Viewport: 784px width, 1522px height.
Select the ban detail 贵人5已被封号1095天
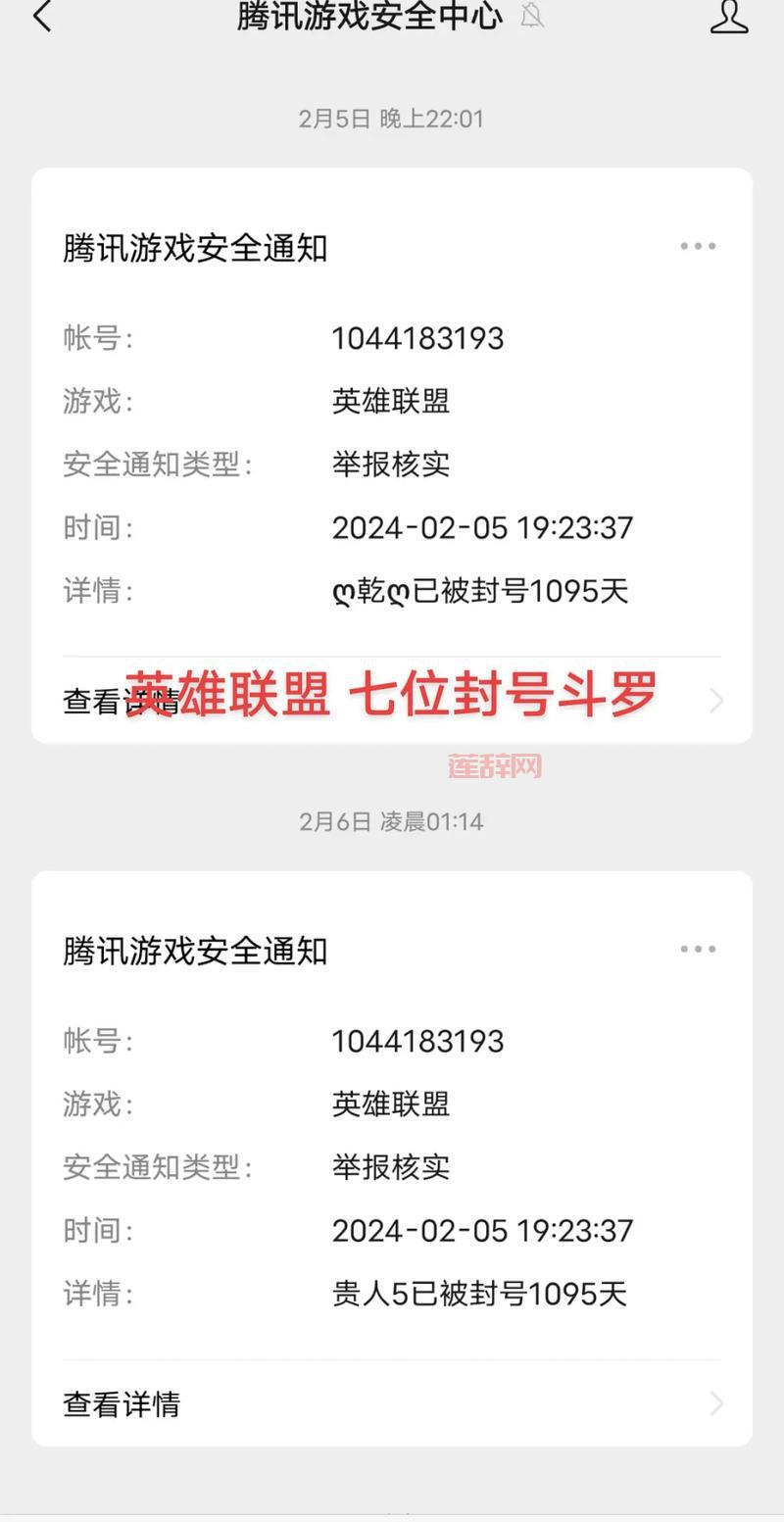pyautogui.click(x=480, y=1294)
